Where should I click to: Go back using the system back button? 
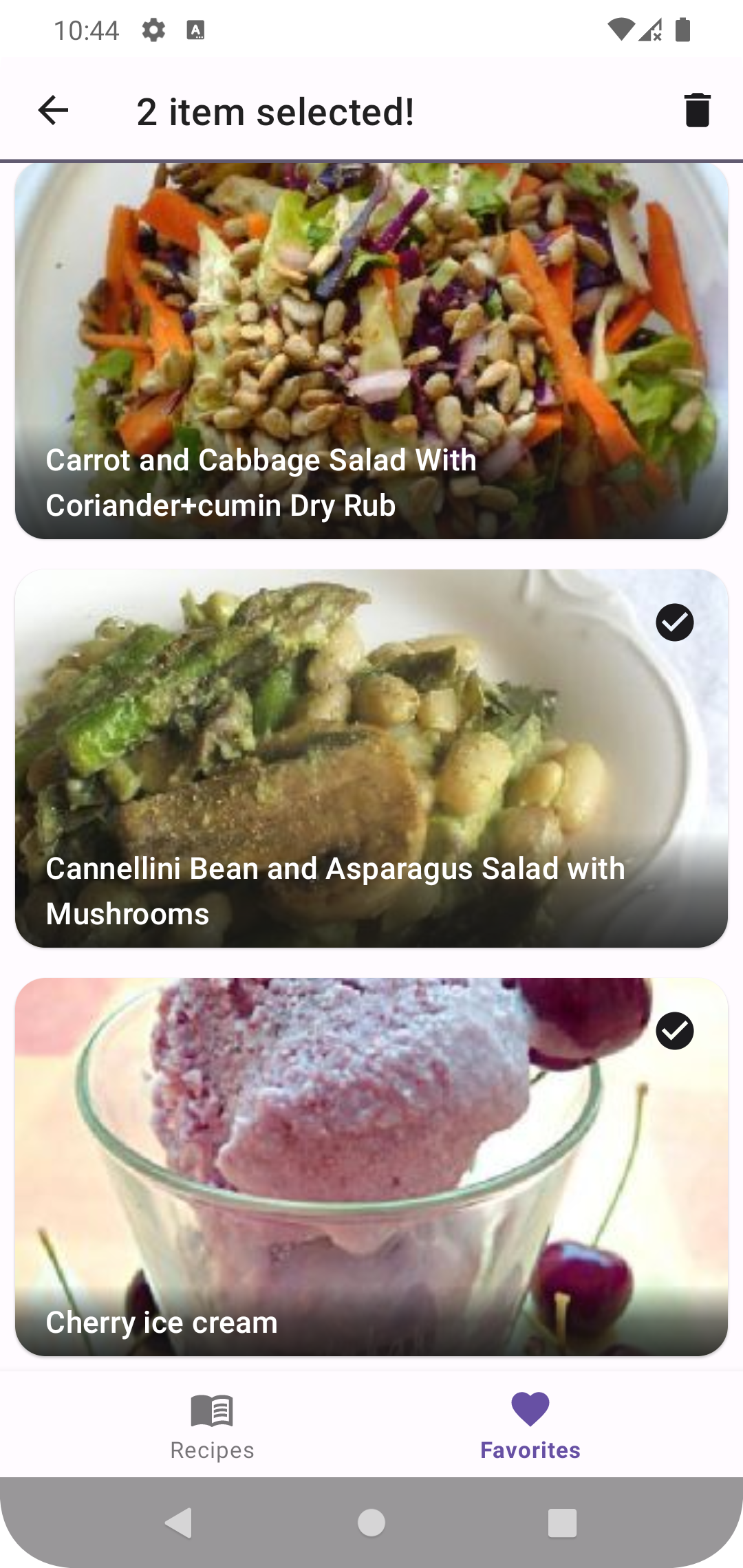179,1523
